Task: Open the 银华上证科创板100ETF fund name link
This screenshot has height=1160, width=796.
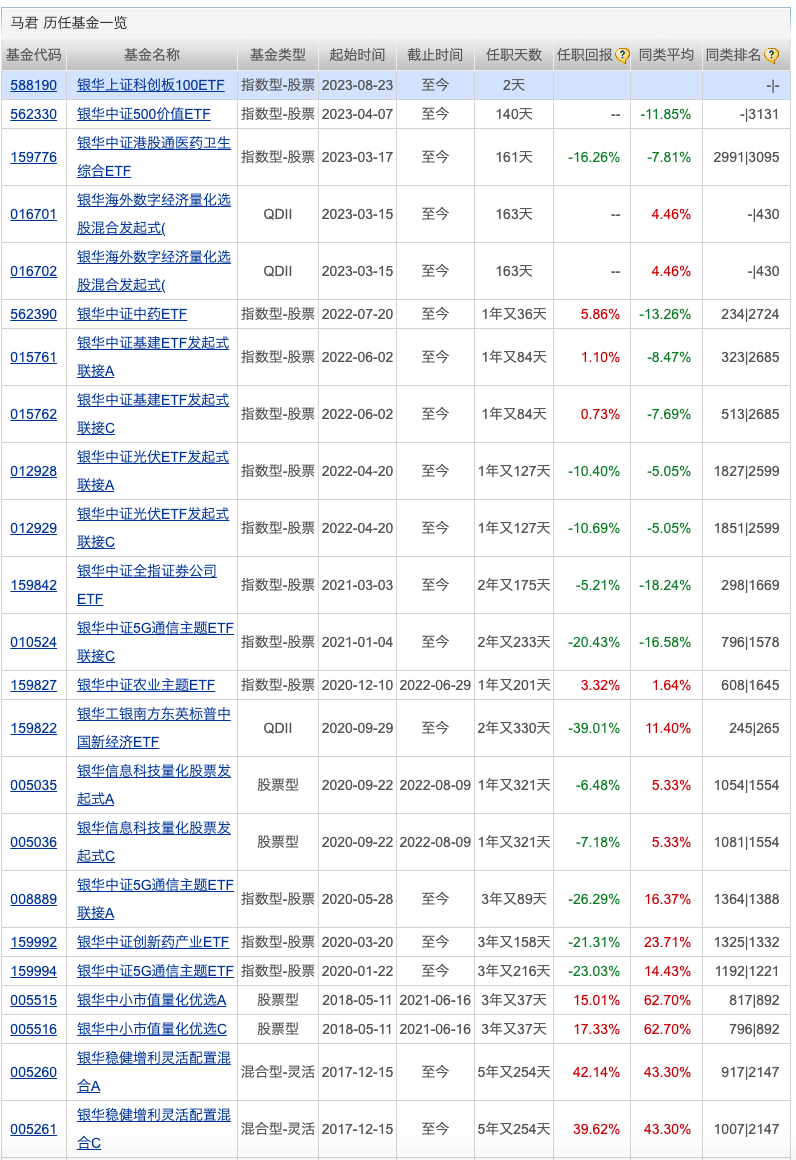Action: coord(151,86)
